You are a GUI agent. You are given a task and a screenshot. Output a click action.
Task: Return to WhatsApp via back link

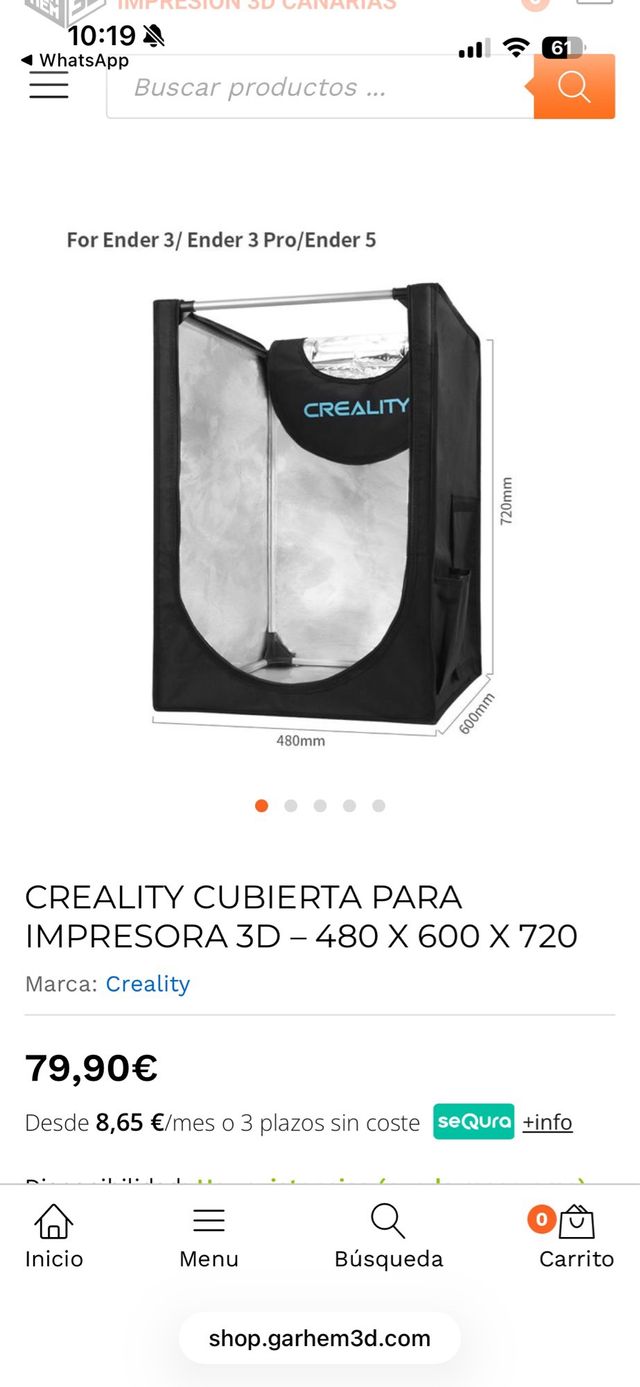point(75,60)
